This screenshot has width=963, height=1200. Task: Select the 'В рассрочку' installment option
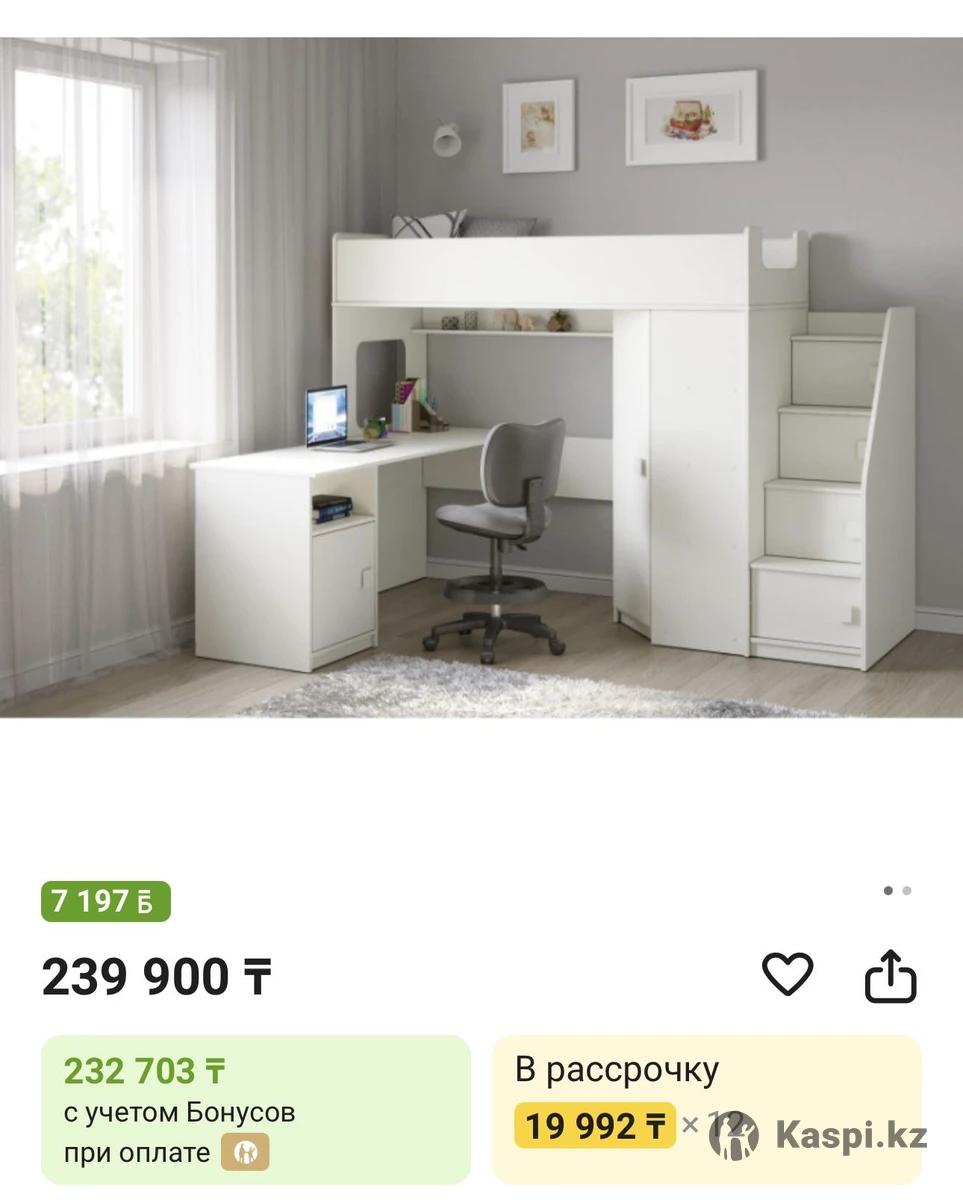pyautogui.click(x=706, y=1108)
